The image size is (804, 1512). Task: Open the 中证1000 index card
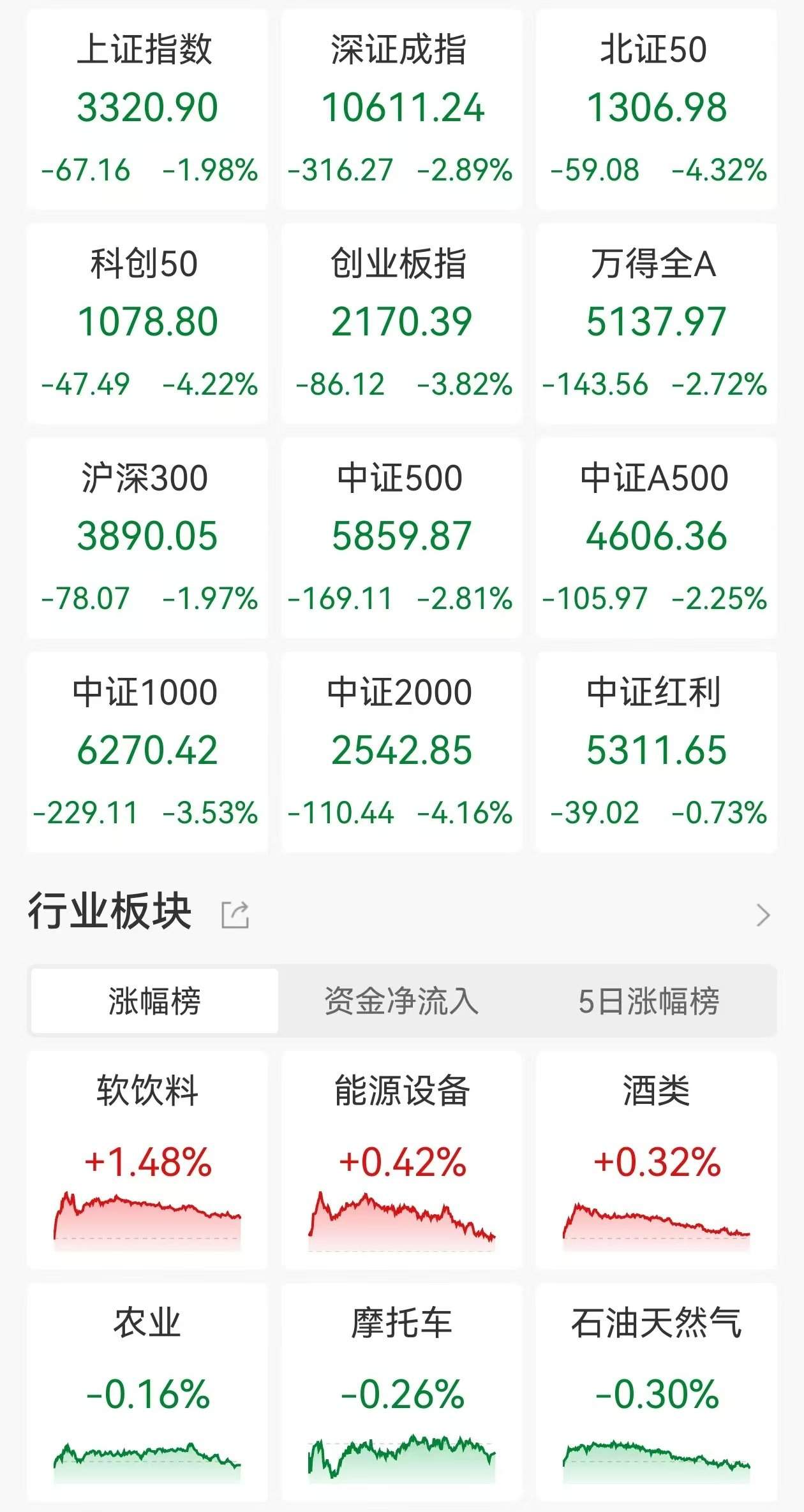coord(147,751)
